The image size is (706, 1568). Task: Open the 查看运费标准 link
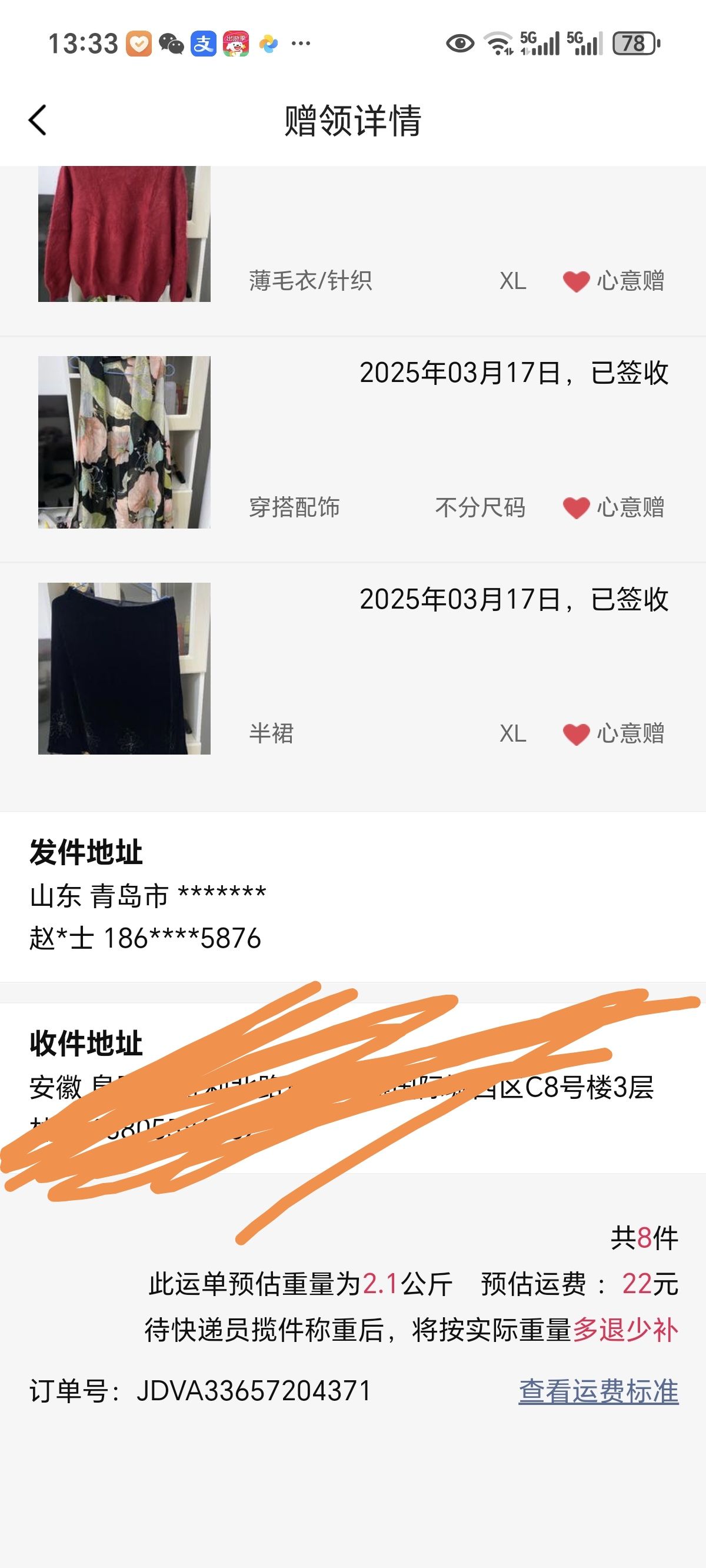tap(598, 1391)
